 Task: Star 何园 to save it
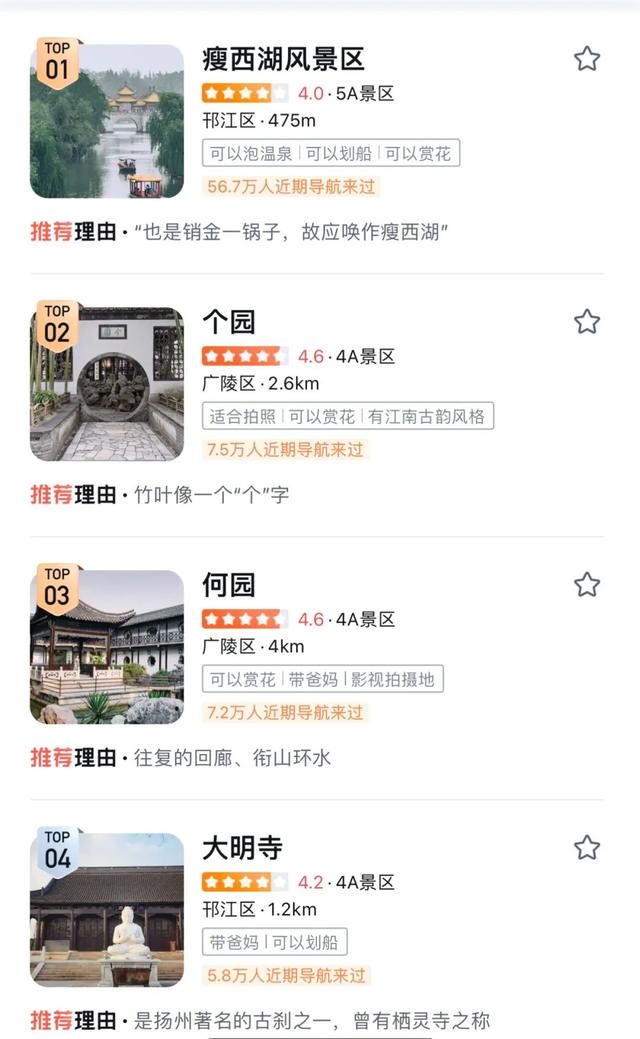tap(587, 585)
